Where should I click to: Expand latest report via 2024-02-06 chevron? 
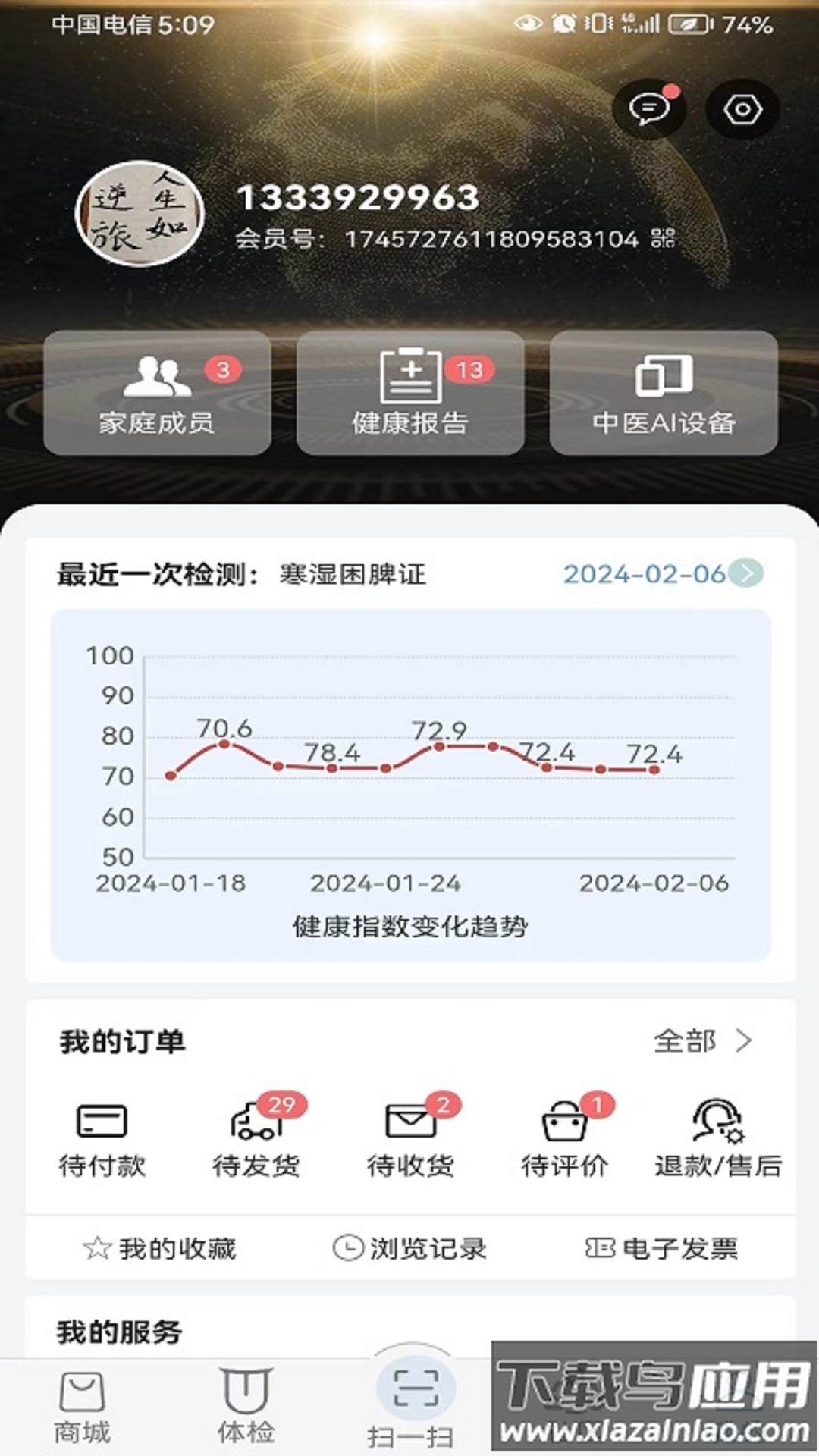(x=747, y=575)
